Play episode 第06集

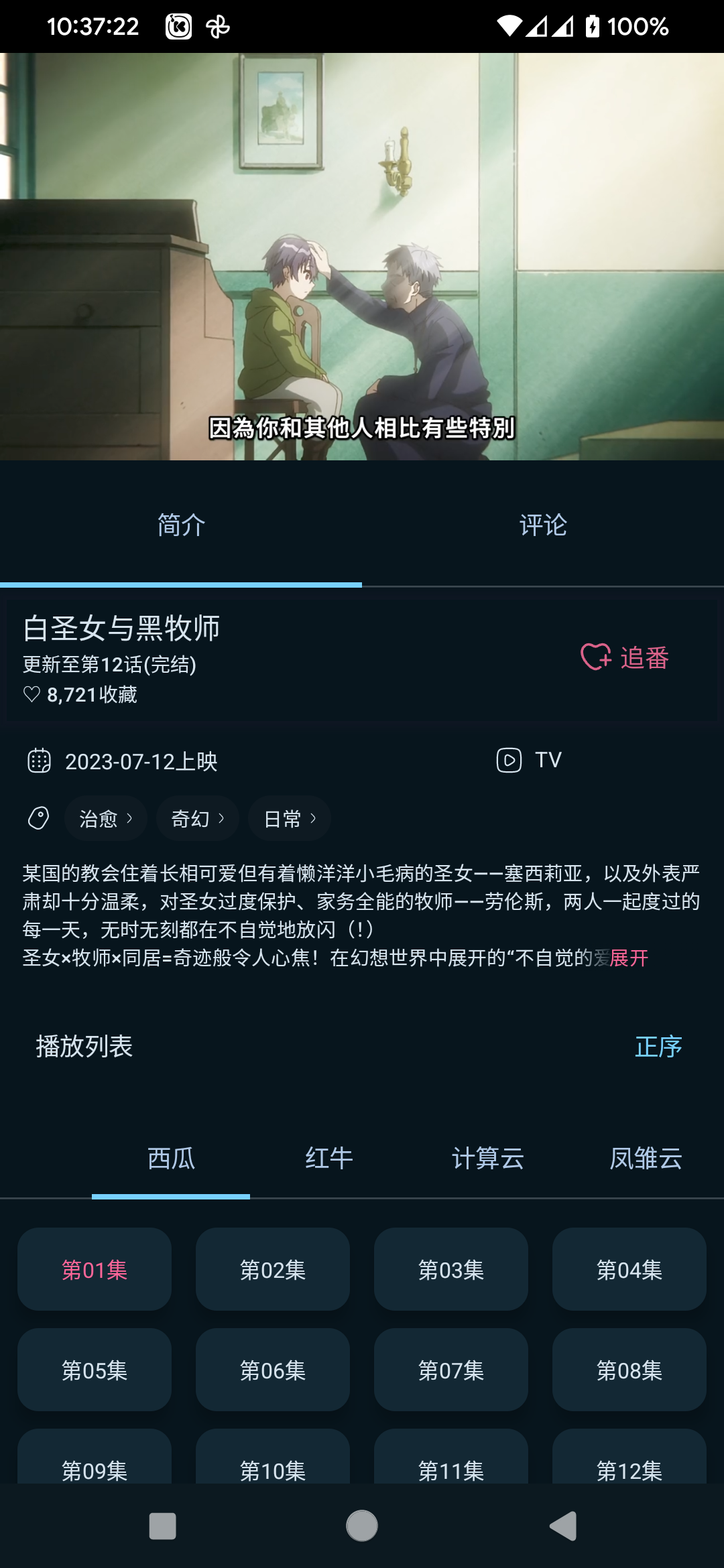(273, 1370)
